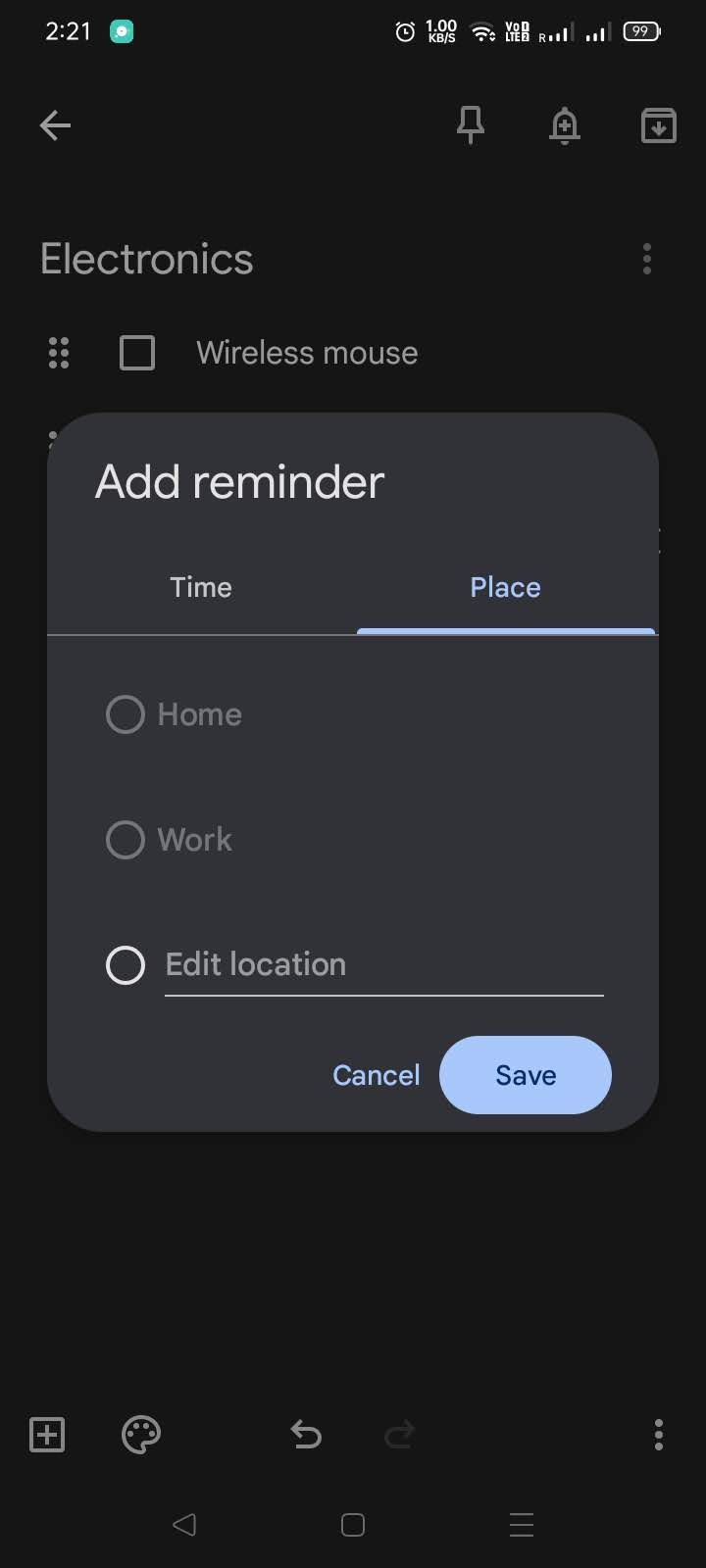Screen dimensions: 706x1568
Task: Open the reminder bell icon
Action: click(x=565, y=125)
